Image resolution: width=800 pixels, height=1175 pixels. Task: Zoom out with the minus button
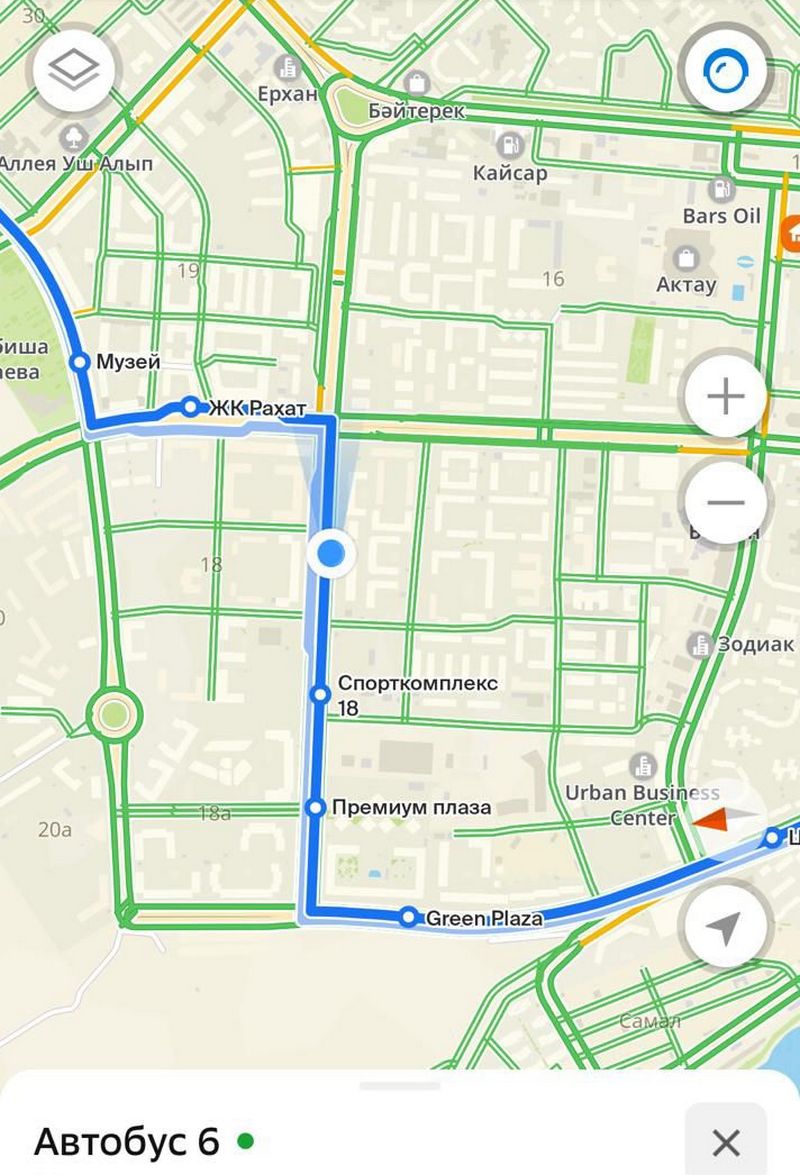pos(726,502)
